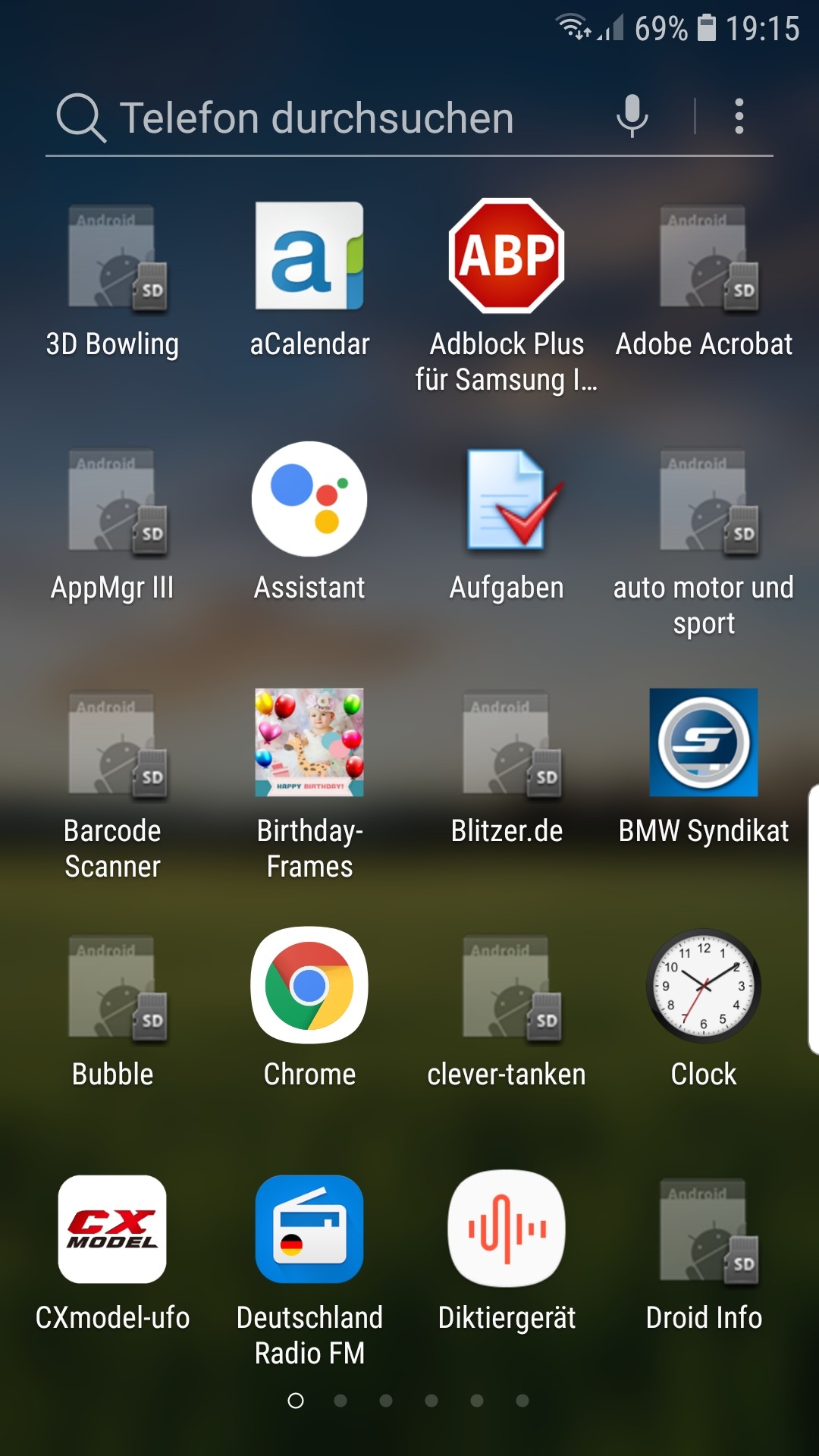Launch auto motor und sport
819x1456 pixels.
(704, 502)
